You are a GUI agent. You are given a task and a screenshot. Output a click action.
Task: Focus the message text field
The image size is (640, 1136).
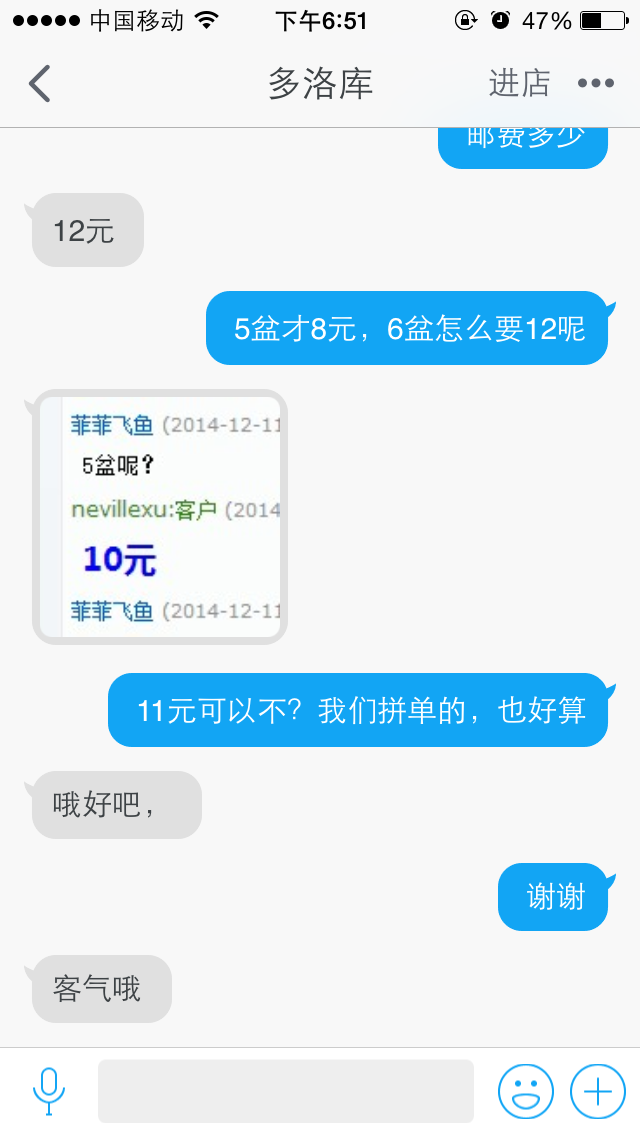click(x=286, y=1091)
